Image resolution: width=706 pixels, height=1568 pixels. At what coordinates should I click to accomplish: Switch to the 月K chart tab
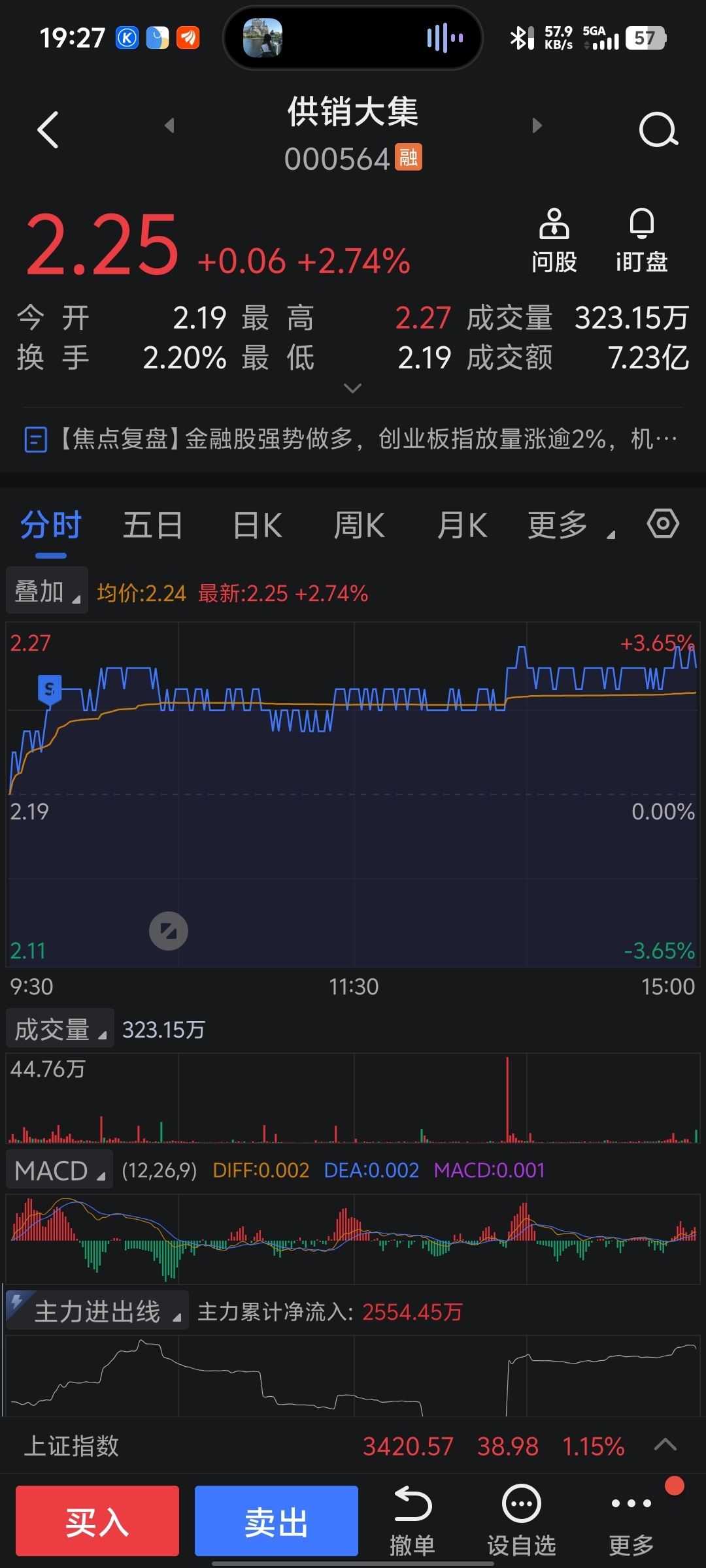462,525
